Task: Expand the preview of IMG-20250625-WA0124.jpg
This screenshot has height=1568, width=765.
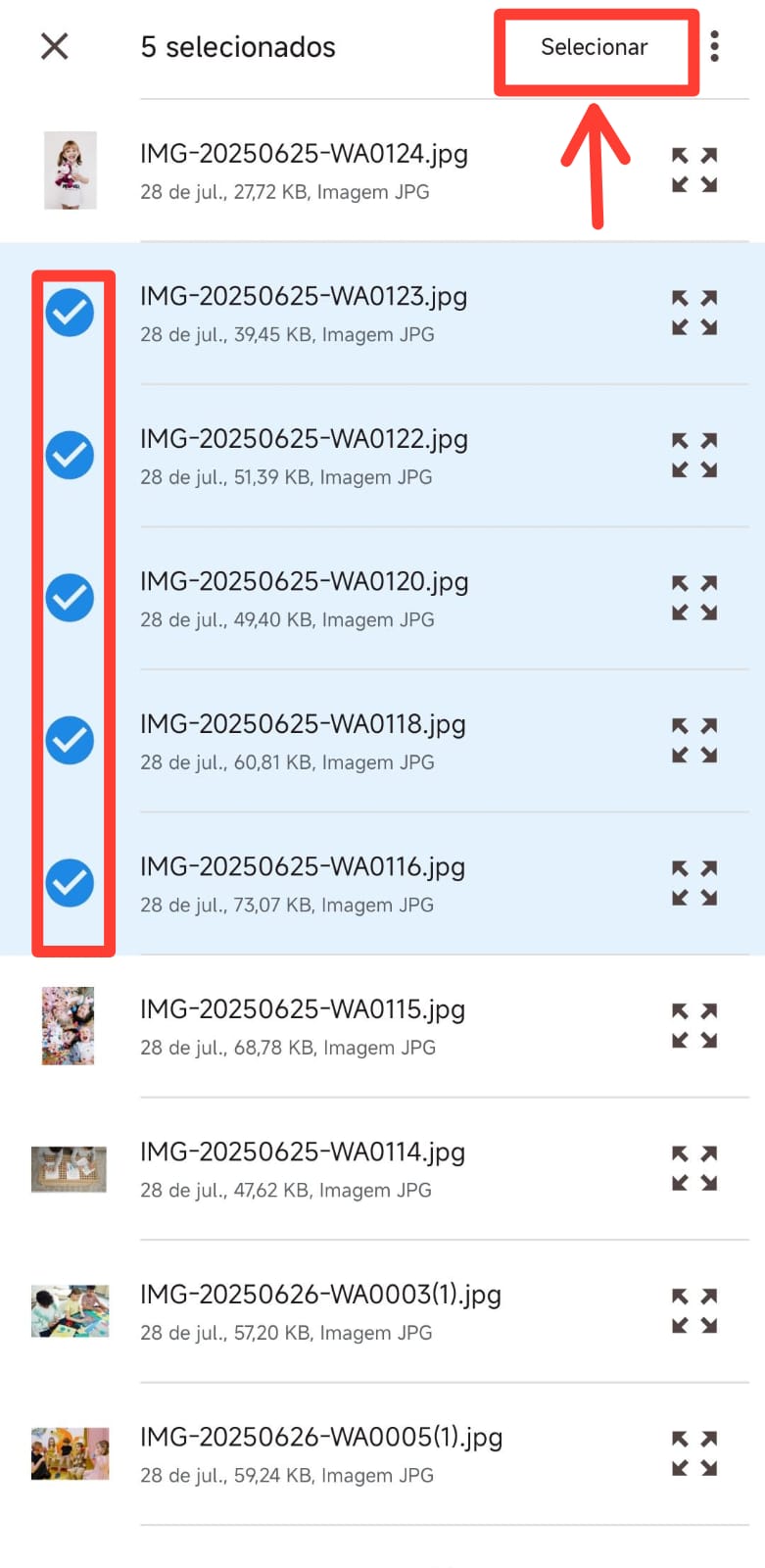Action: coord(694,171)
